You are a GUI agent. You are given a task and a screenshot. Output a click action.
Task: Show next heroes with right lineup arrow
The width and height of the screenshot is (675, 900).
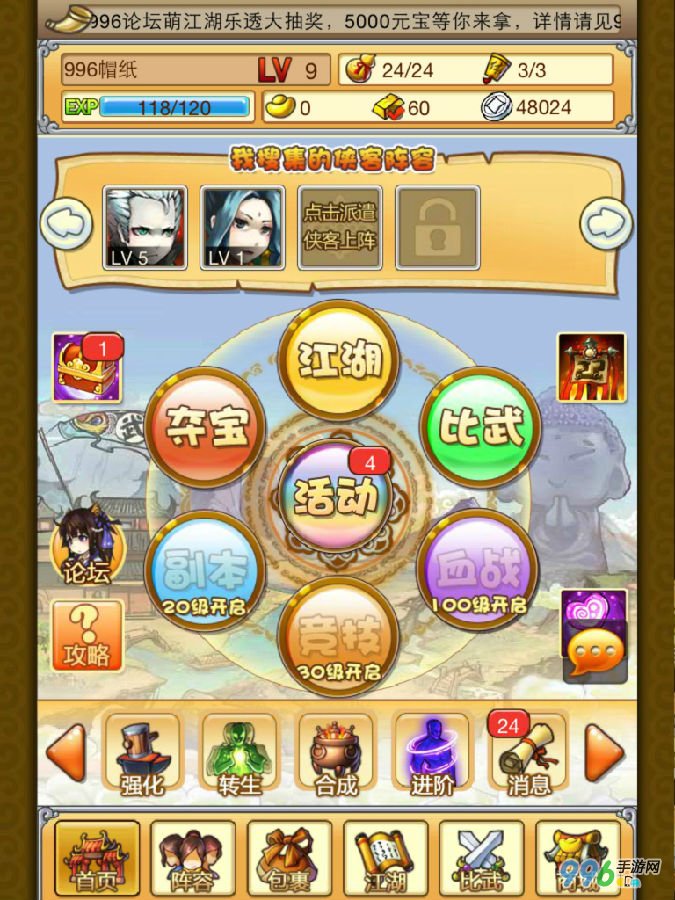[606, 225]
